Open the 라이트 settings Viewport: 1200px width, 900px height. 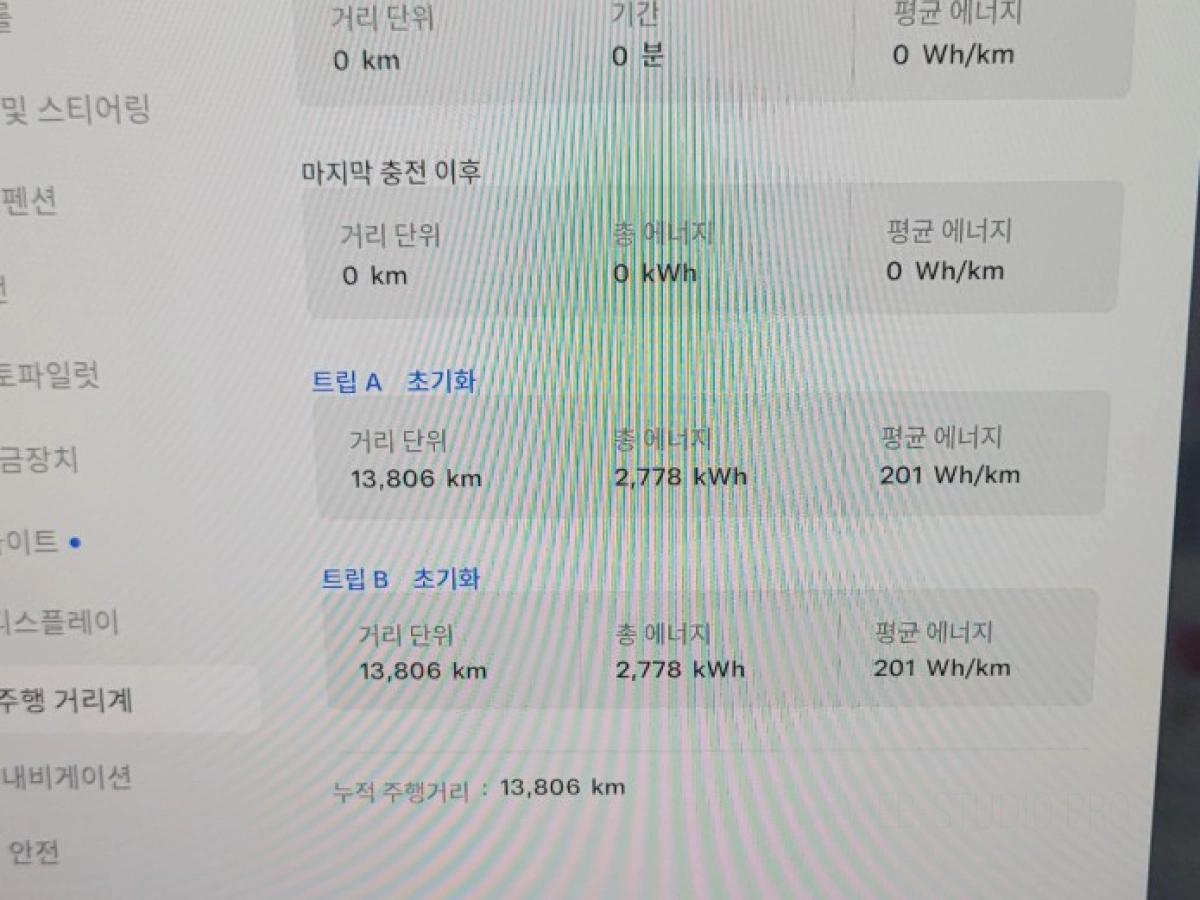32,542
